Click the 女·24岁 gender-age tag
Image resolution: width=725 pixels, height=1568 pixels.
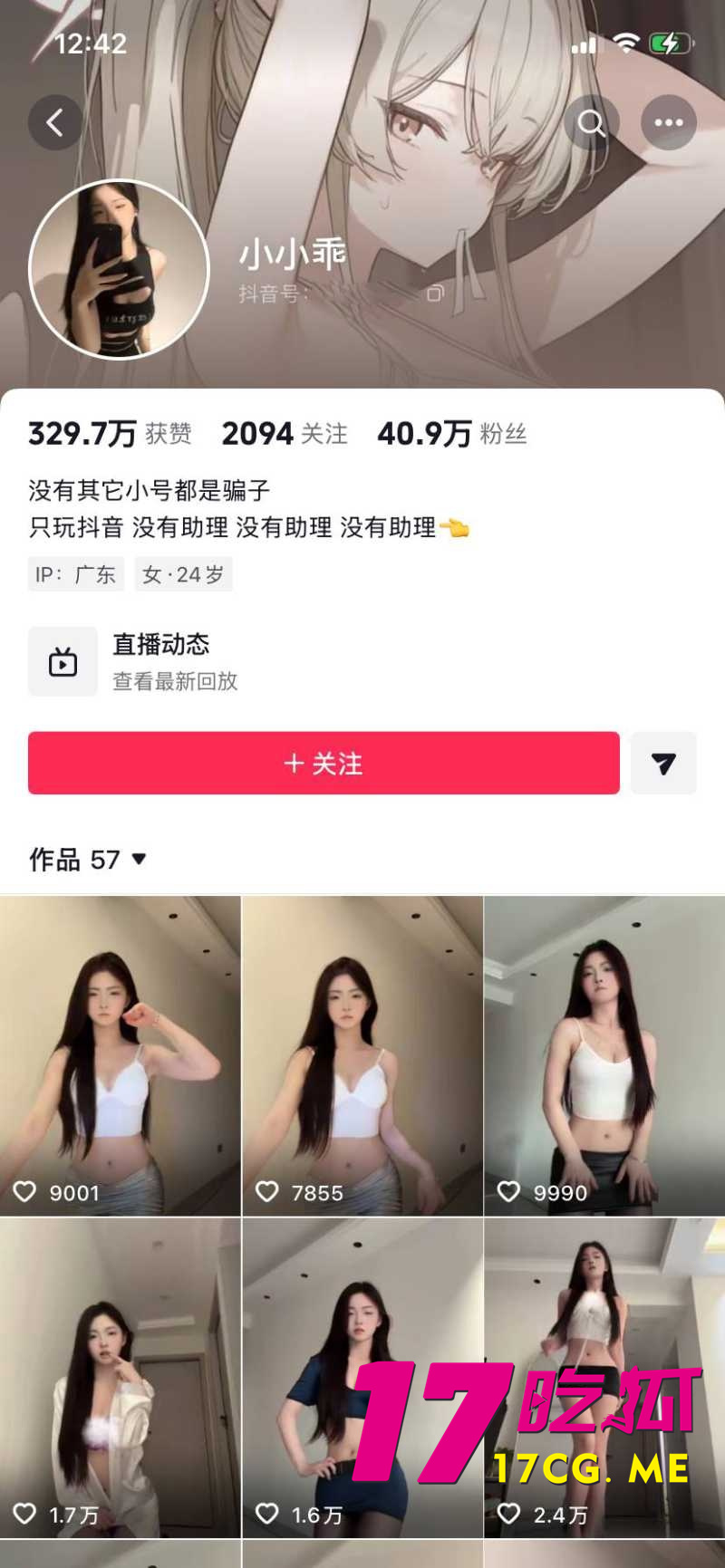pos(183,573)
